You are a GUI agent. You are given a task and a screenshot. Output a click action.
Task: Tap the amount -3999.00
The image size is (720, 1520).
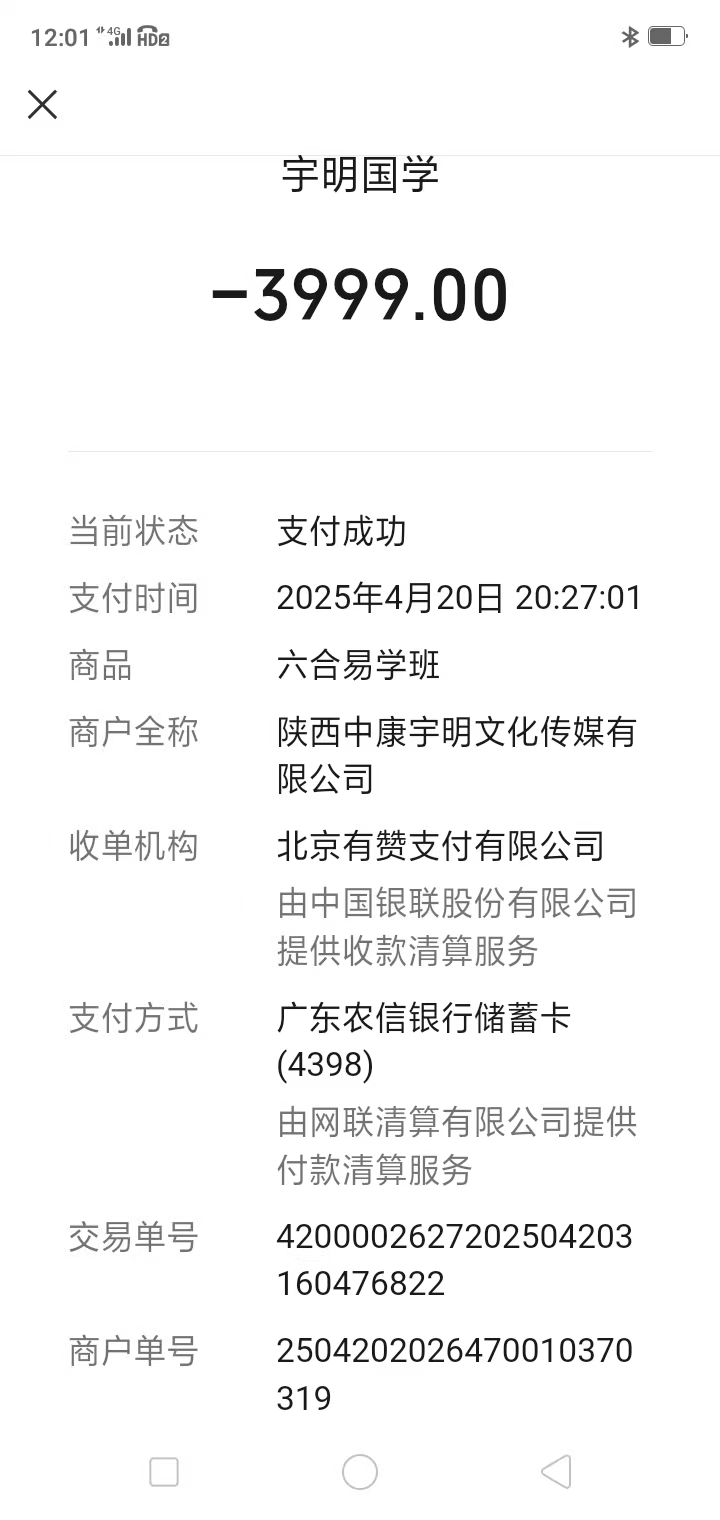[x=360, y=292]
